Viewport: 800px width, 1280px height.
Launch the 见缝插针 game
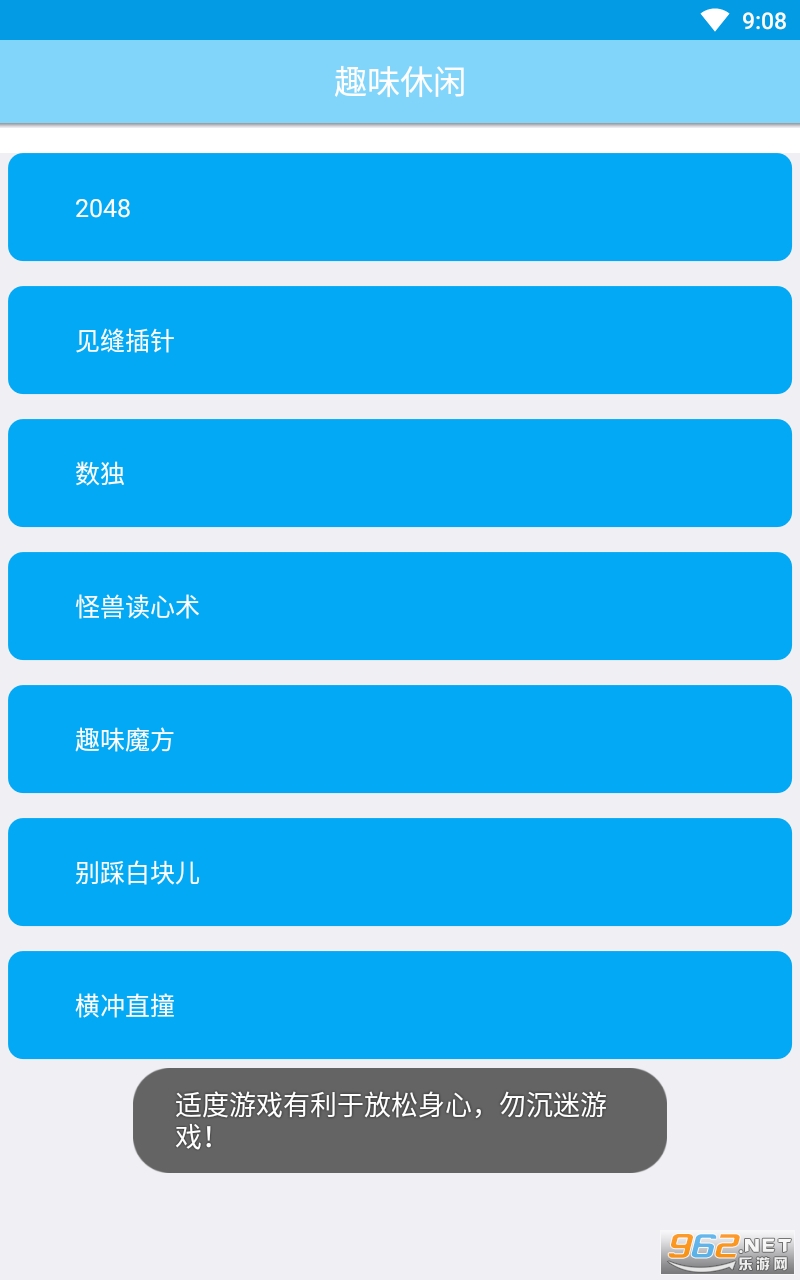(x=400, y=340)
